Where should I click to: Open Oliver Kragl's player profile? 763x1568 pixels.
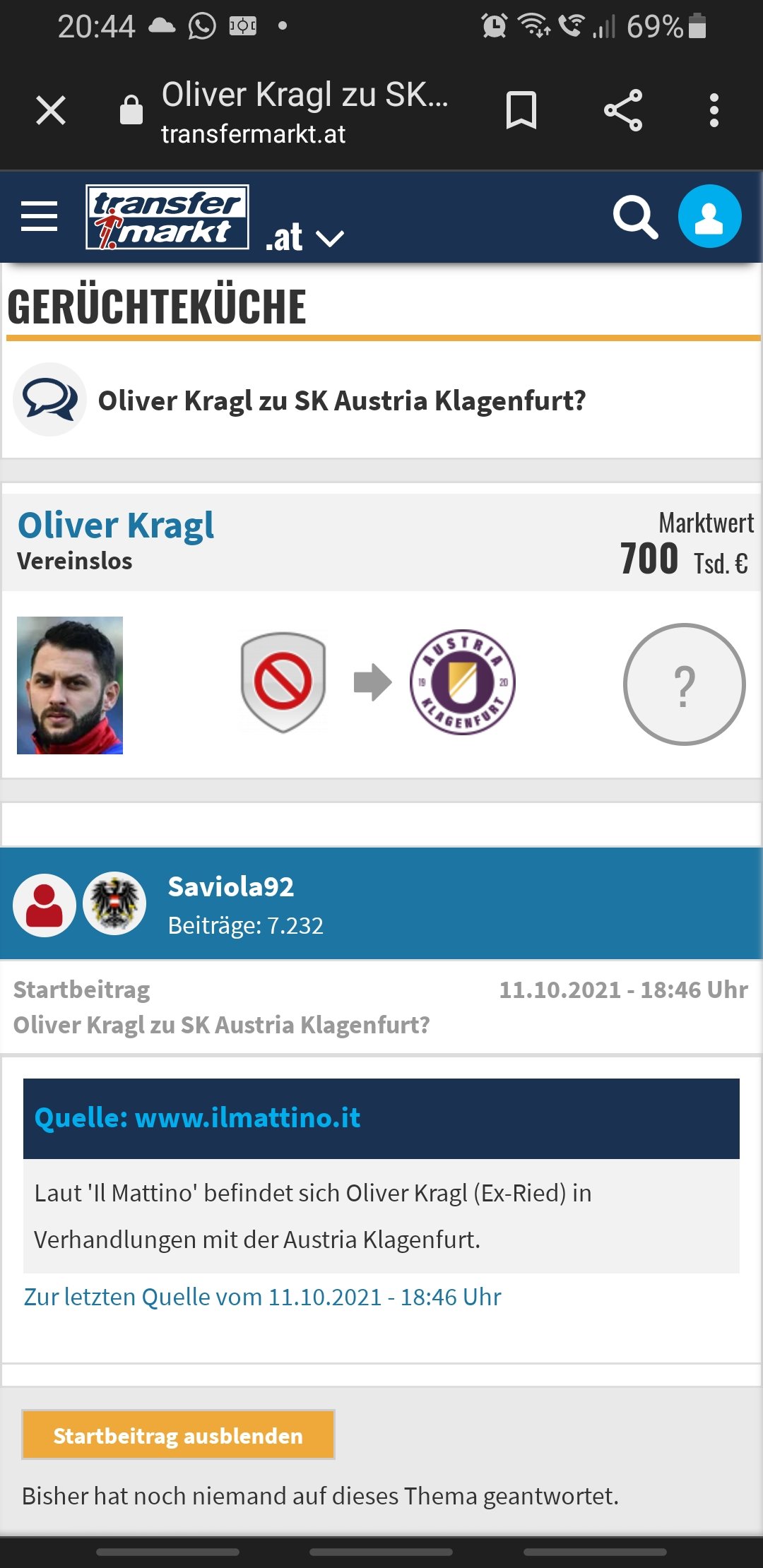(x=116, y=525)
